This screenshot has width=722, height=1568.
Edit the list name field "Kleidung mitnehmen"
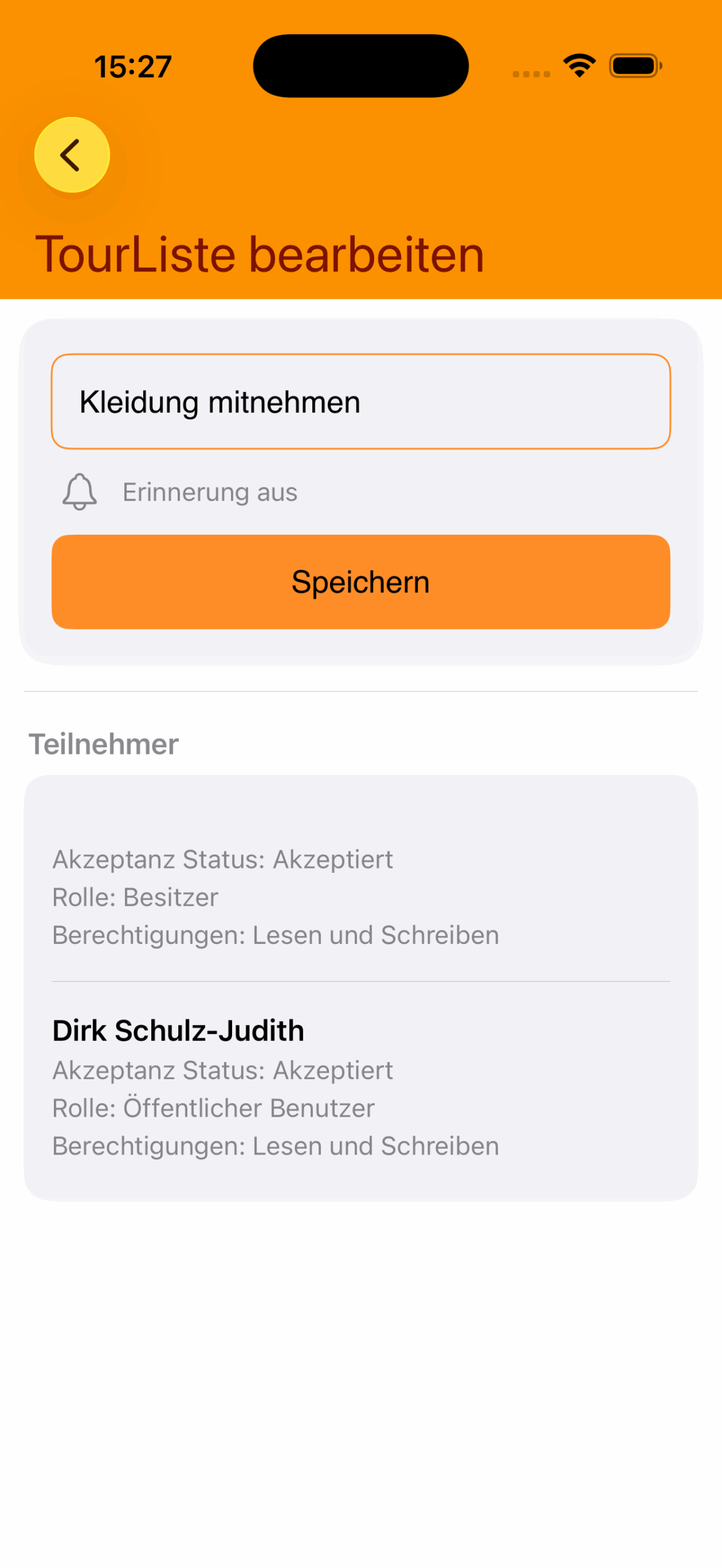(361, 402)
